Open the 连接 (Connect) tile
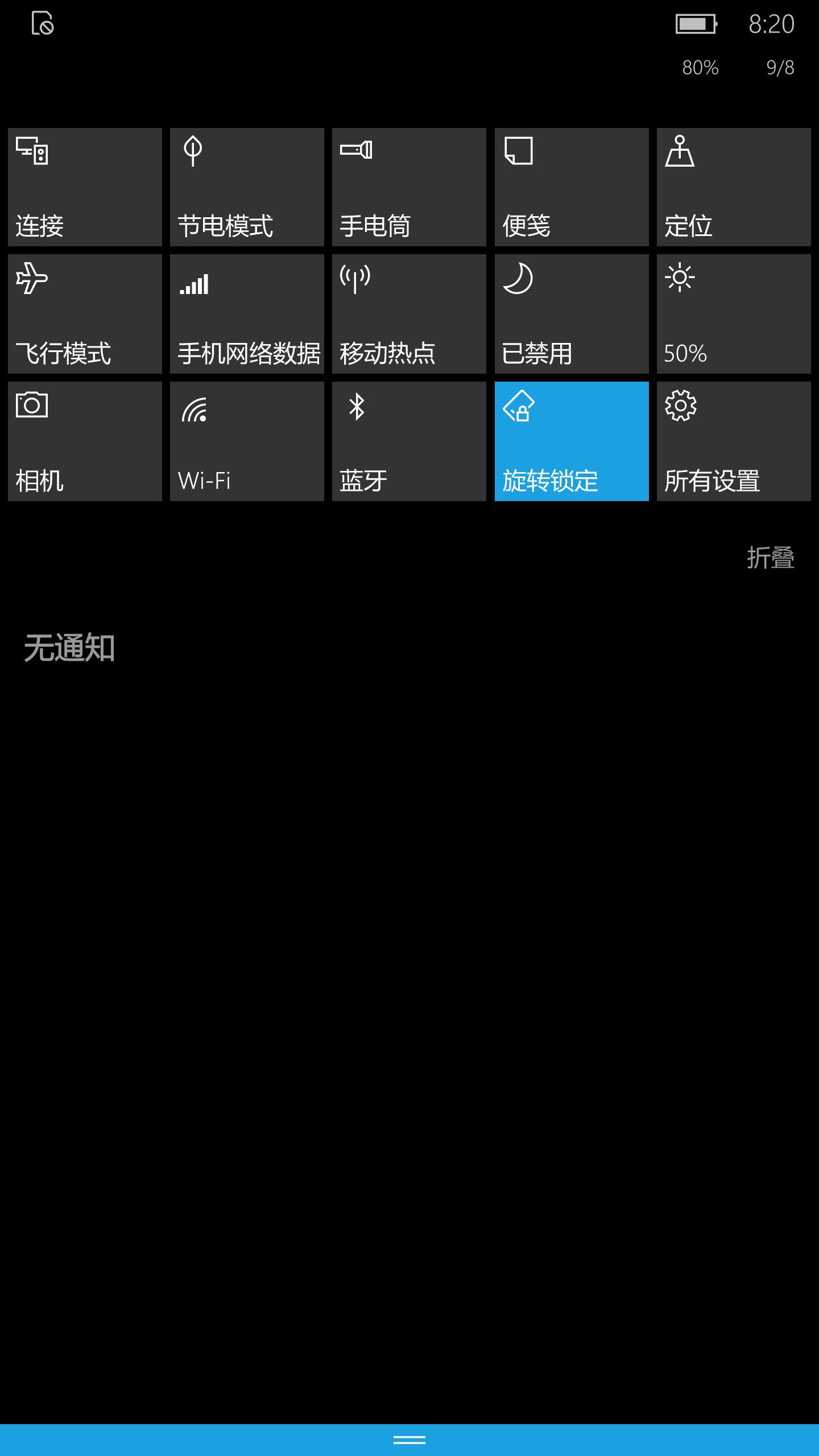This screenshot has width=819, height=1456. pos(85,187)
